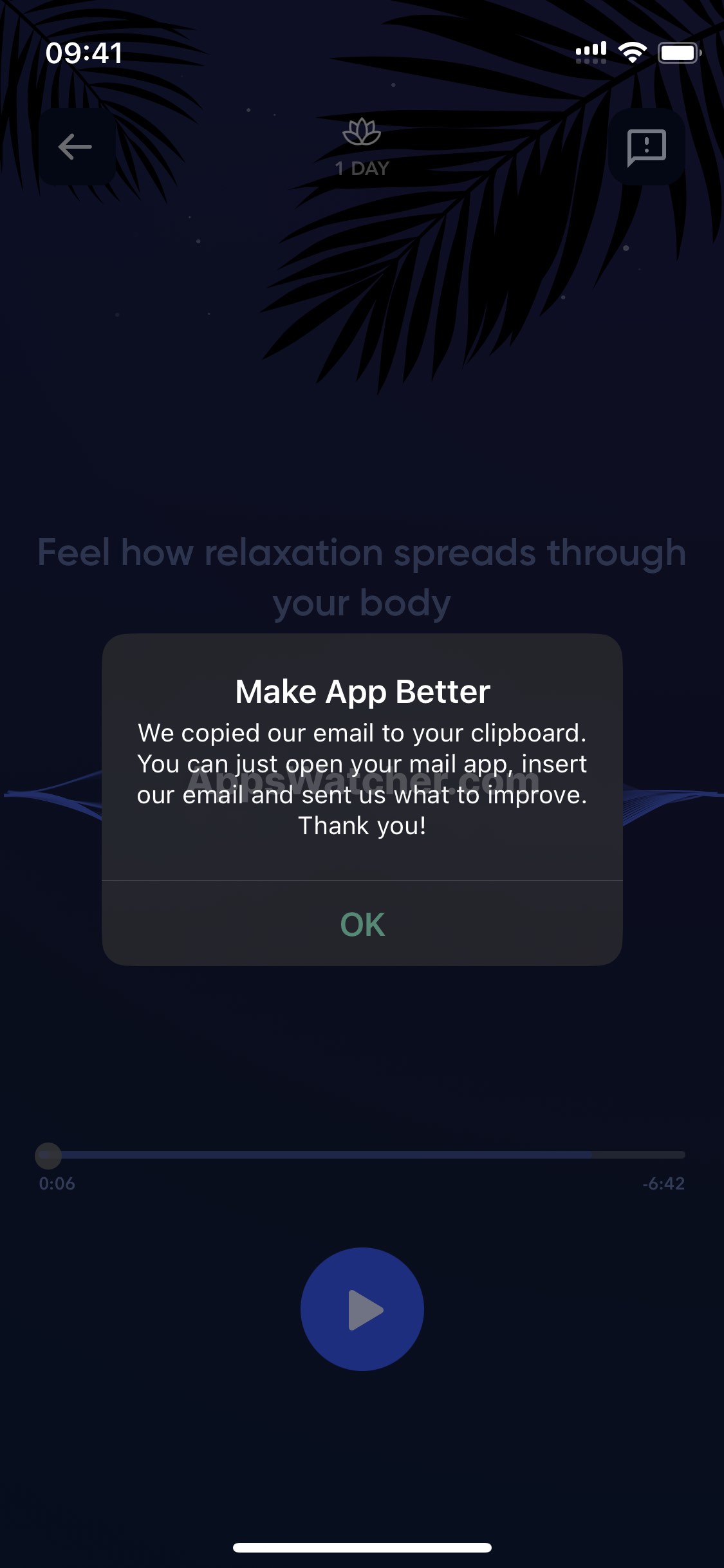The image size is (724, 1568).
Task: Dismiss the dialog with OK
Action: pos(362,924)
